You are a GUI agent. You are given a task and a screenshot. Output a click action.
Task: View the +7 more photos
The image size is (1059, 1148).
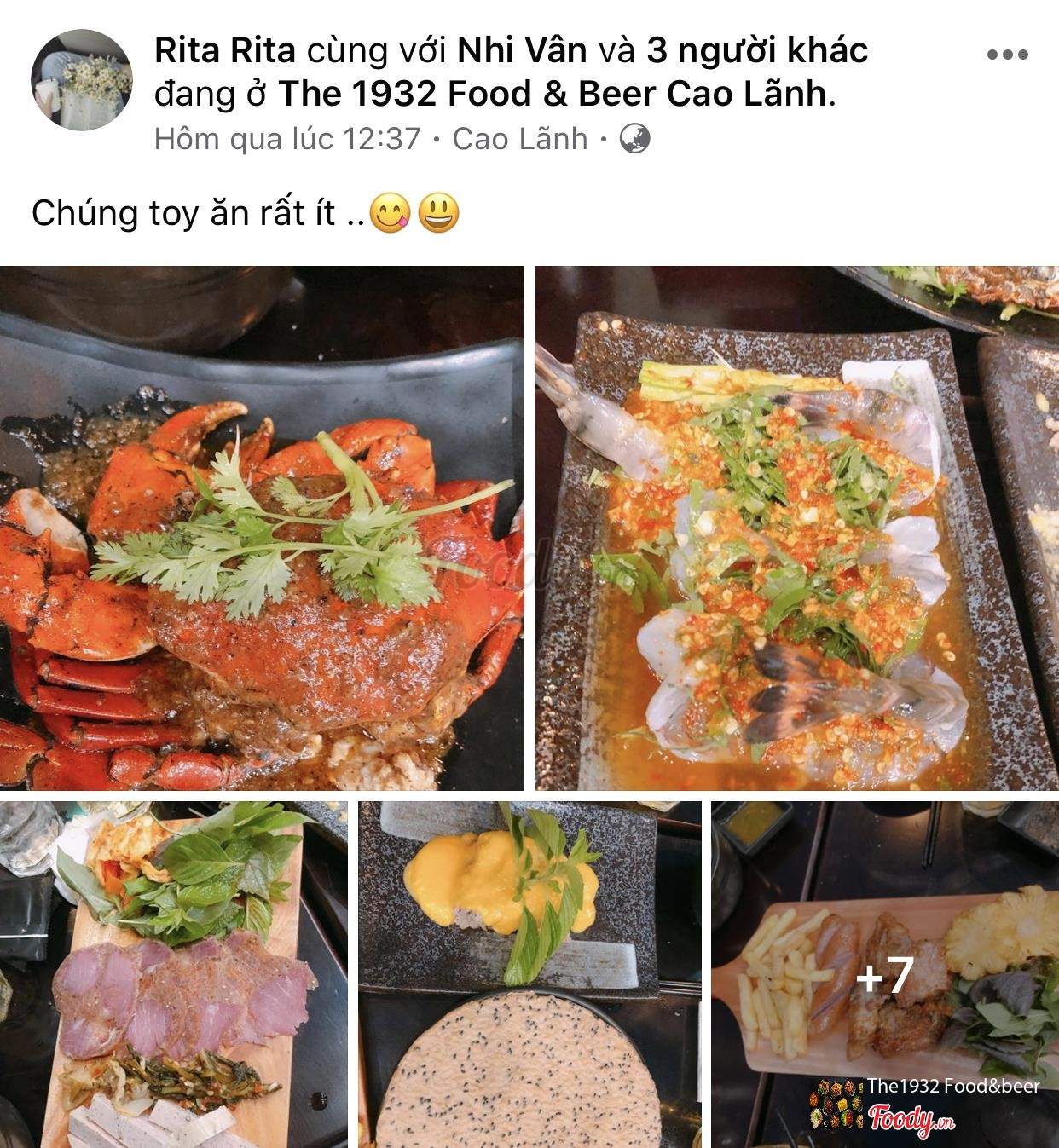[x=885, y=974]
